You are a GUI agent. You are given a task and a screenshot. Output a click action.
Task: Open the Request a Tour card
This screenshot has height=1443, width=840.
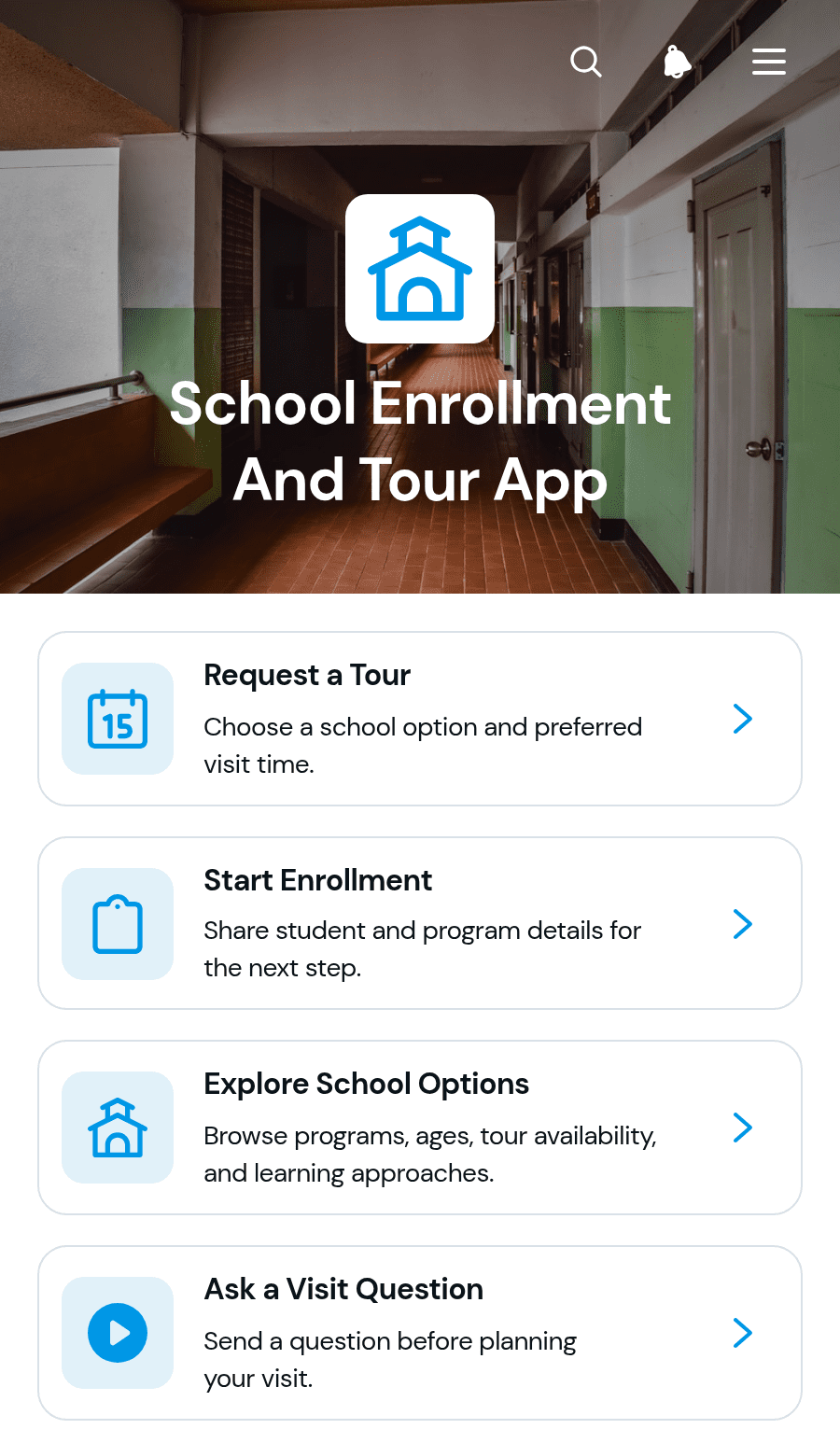click(x=420, y=719)
